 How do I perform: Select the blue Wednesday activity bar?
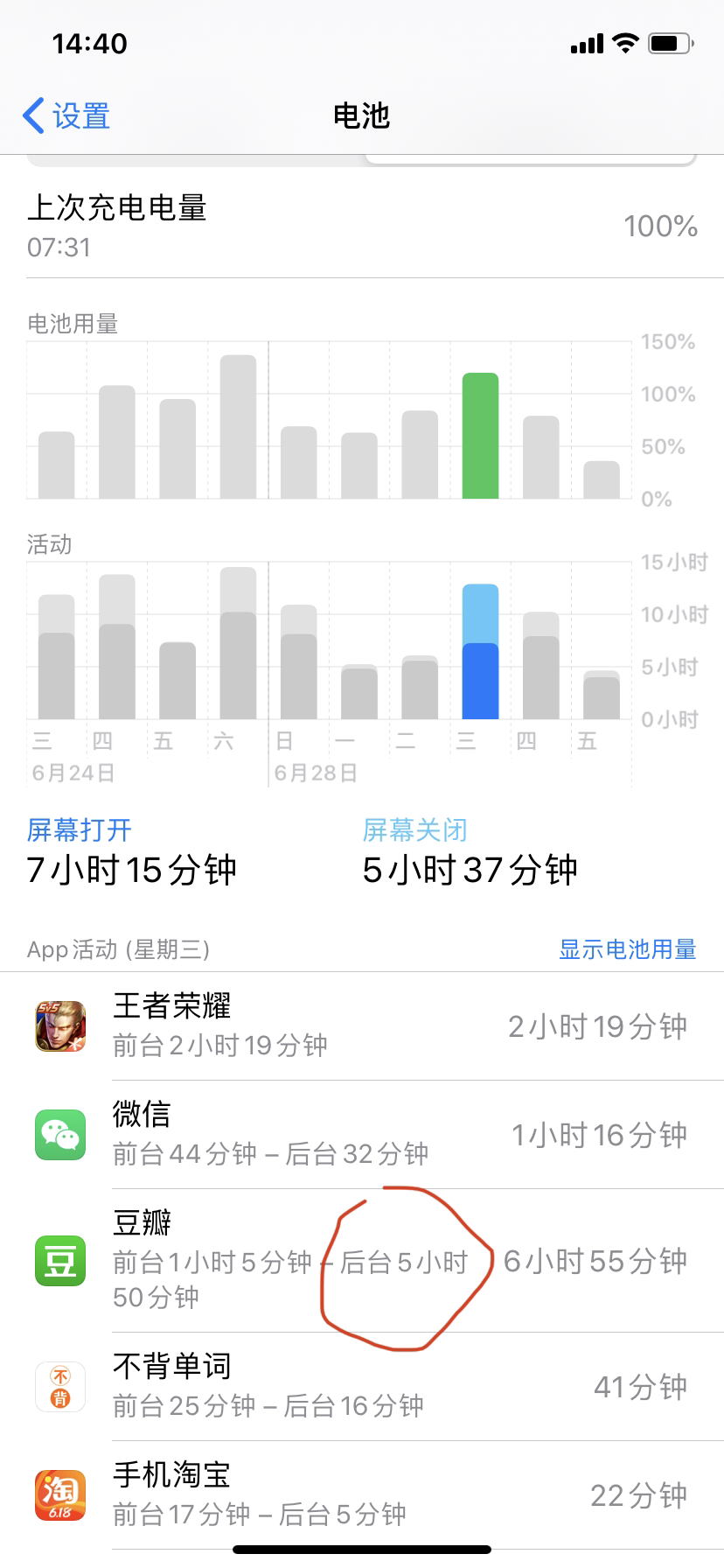coord(480,652)
